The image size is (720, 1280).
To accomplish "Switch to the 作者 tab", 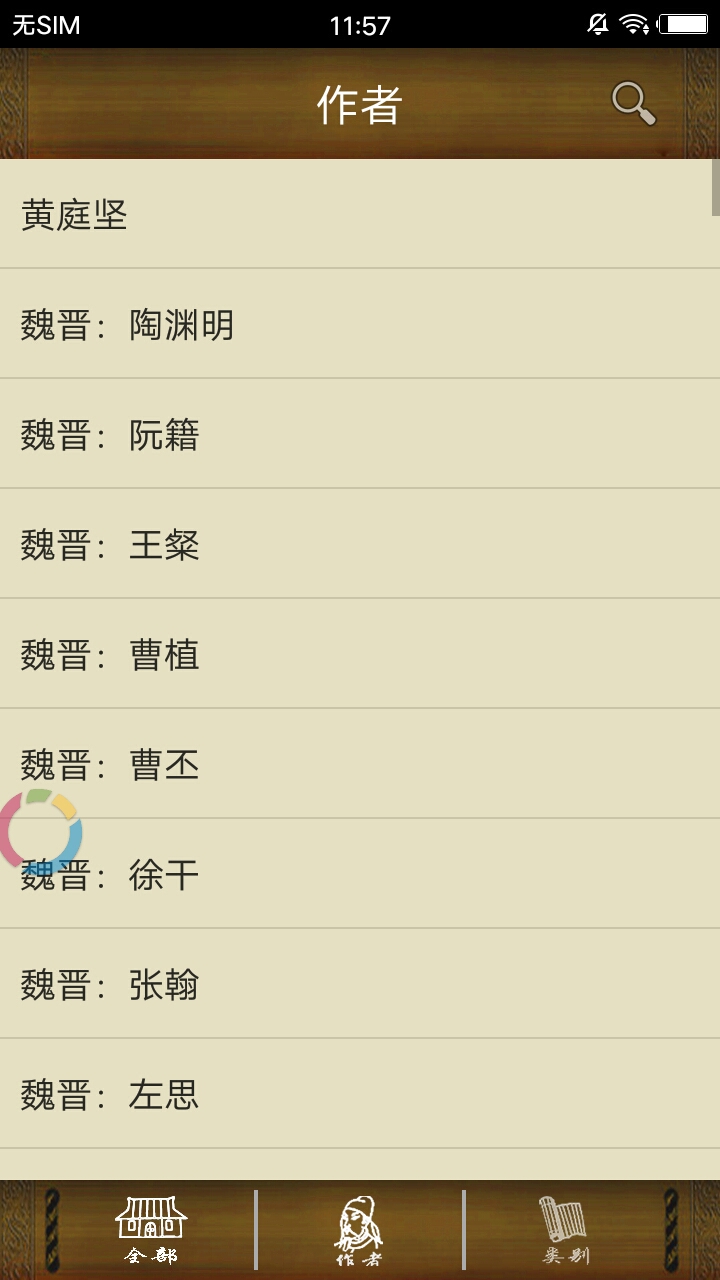I will click(x=359, y=1230).
